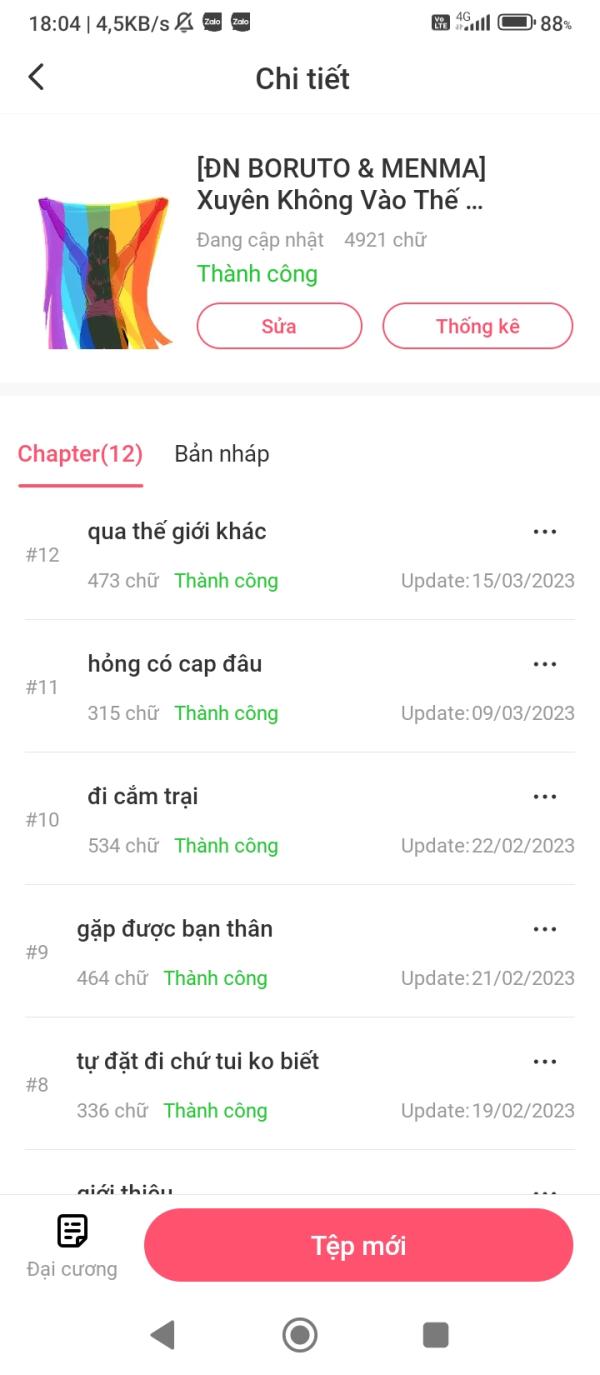
Task: Tap the system home button
Action: (x=300, y=1335)
